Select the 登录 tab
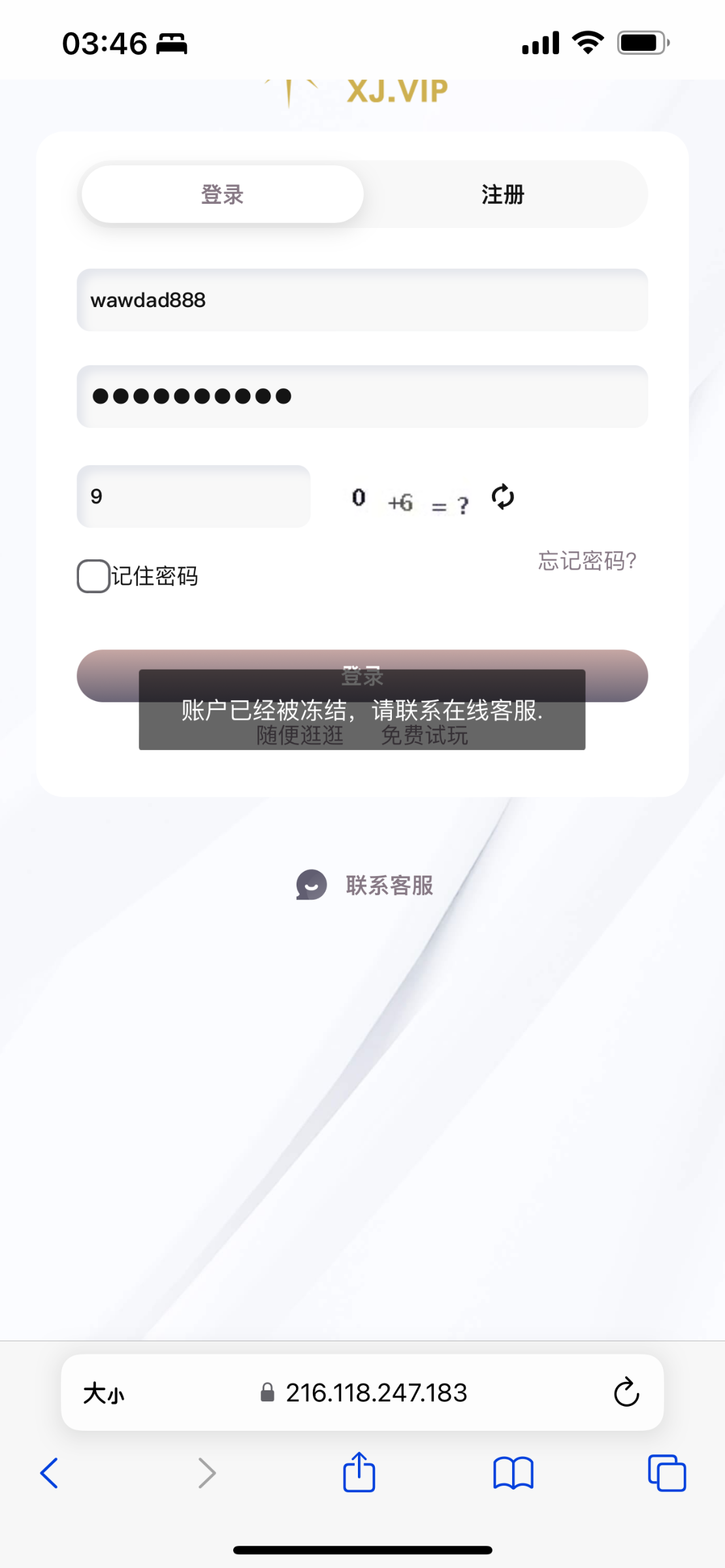This screenshot has width=725, height=1568. tap(222, 195)
